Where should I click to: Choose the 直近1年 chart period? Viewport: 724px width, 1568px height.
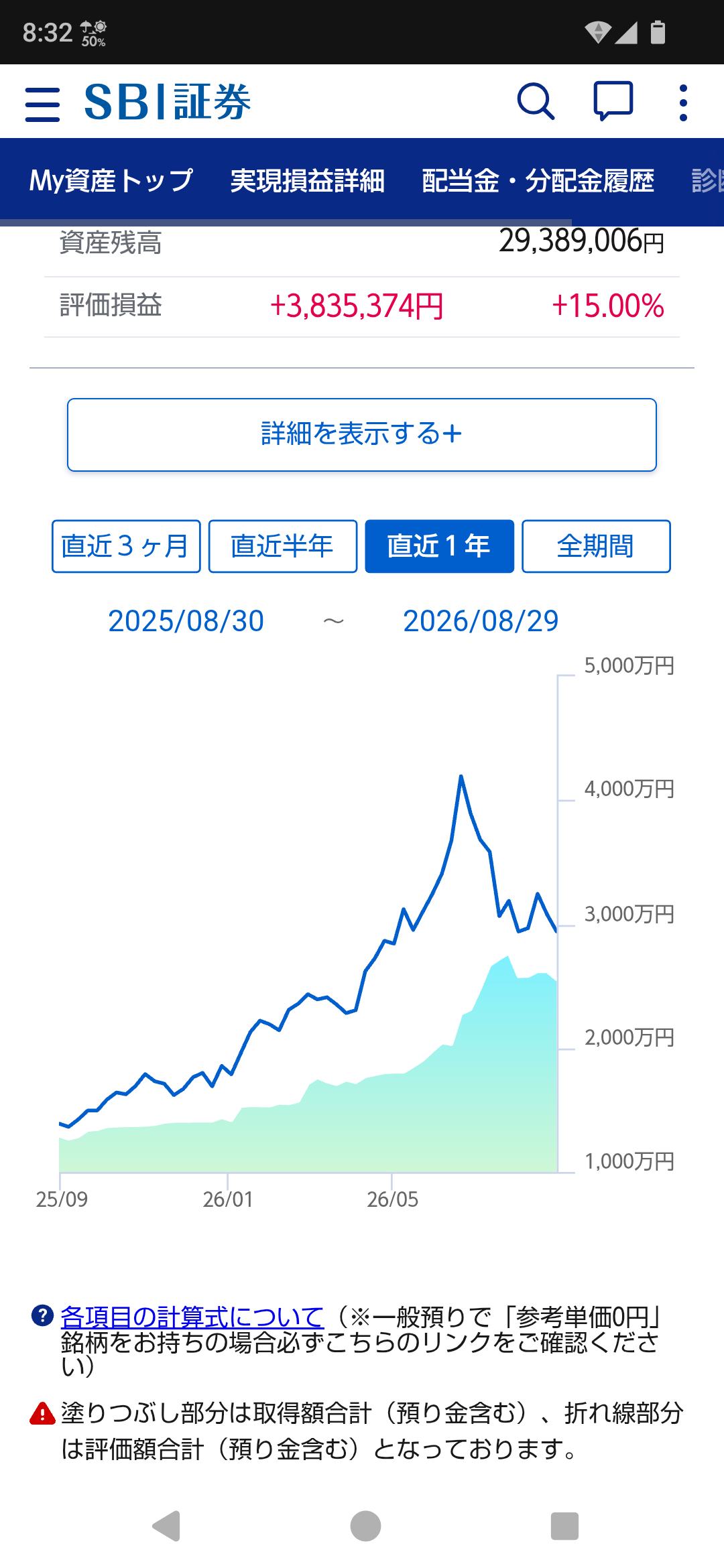point(439,546)
